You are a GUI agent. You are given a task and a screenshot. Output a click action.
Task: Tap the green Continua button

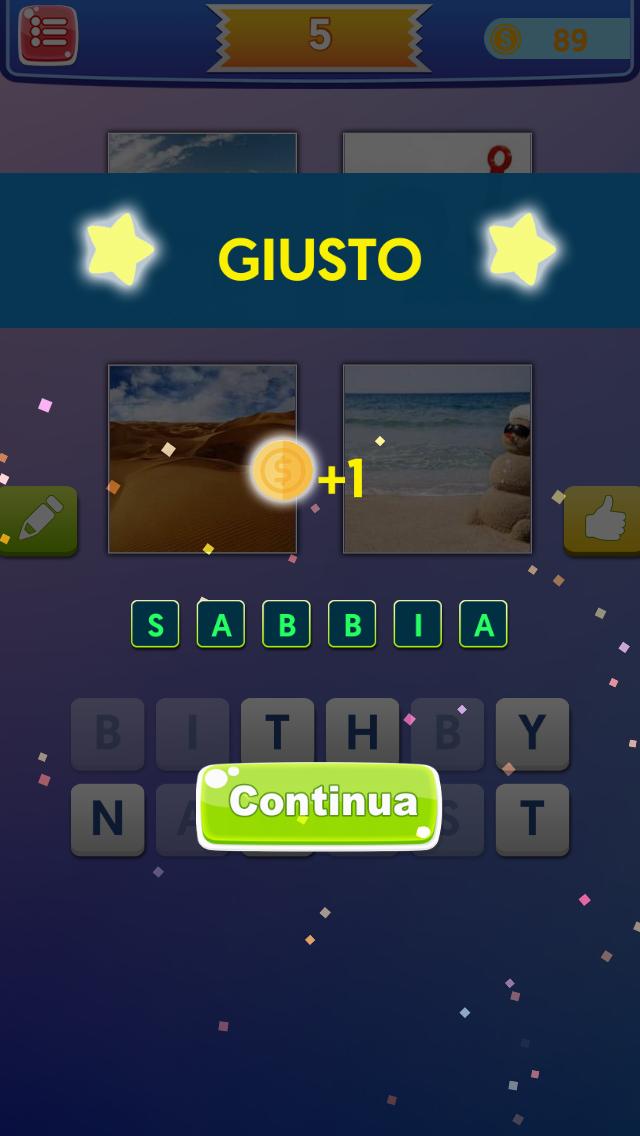click(319, 805)
